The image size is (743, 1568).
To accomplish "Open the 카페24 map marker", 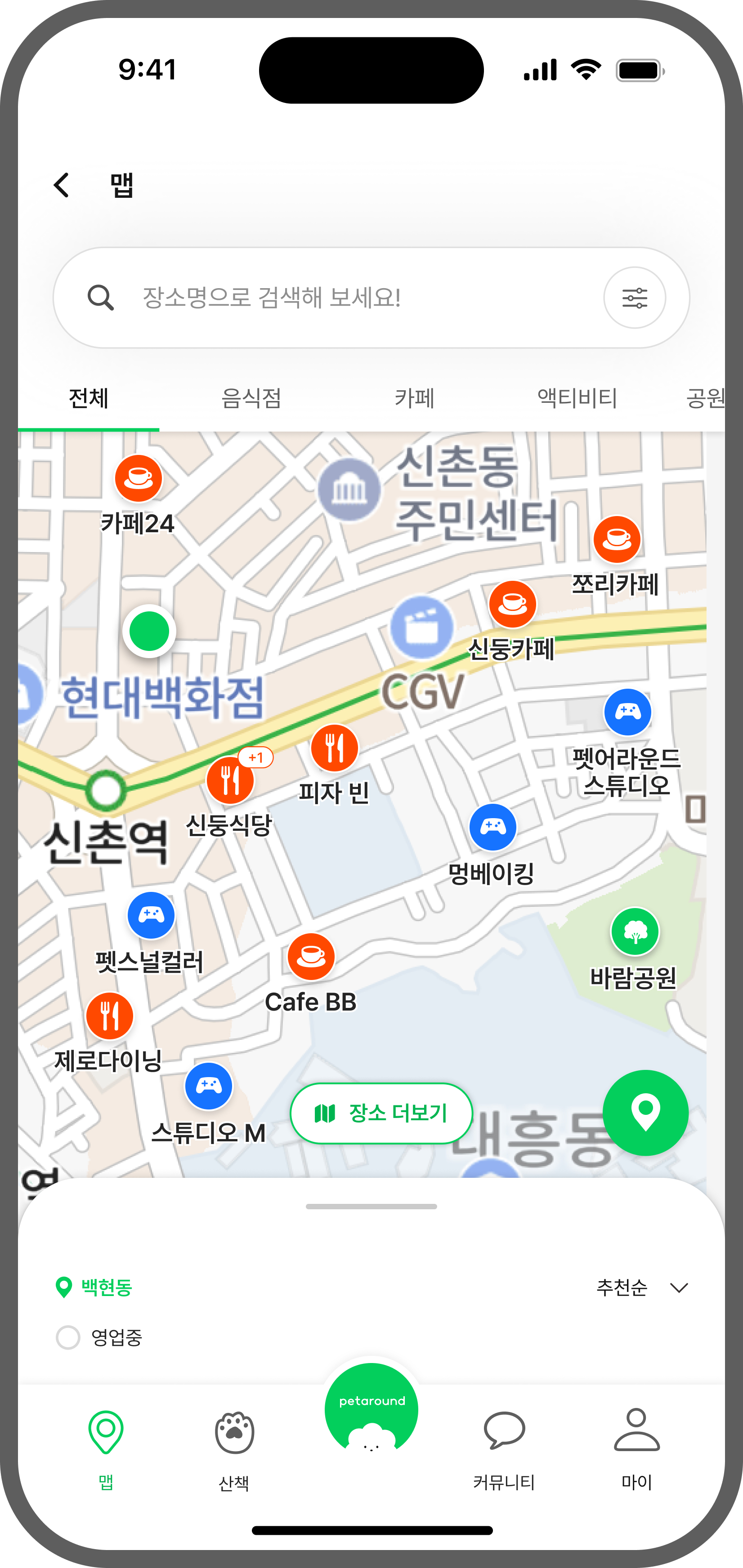I will coord(138,478).
